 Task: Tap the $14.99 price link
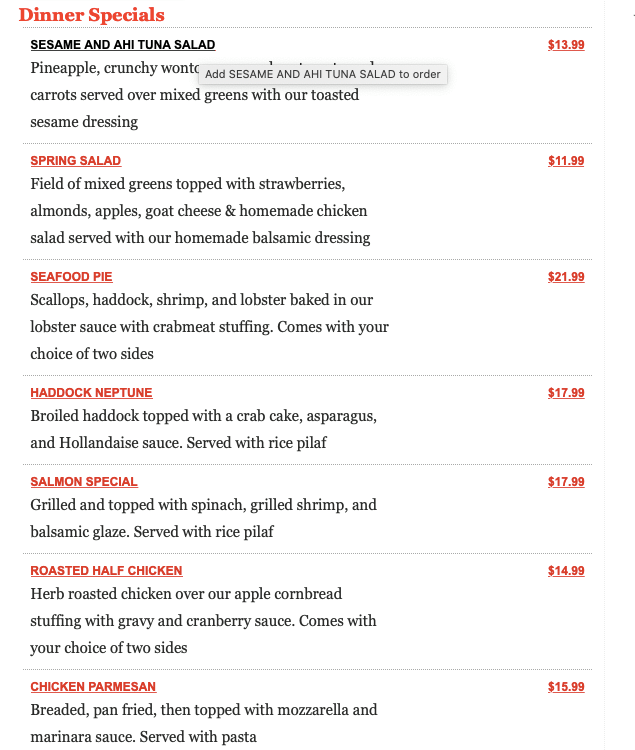click(x=566, y=571)
